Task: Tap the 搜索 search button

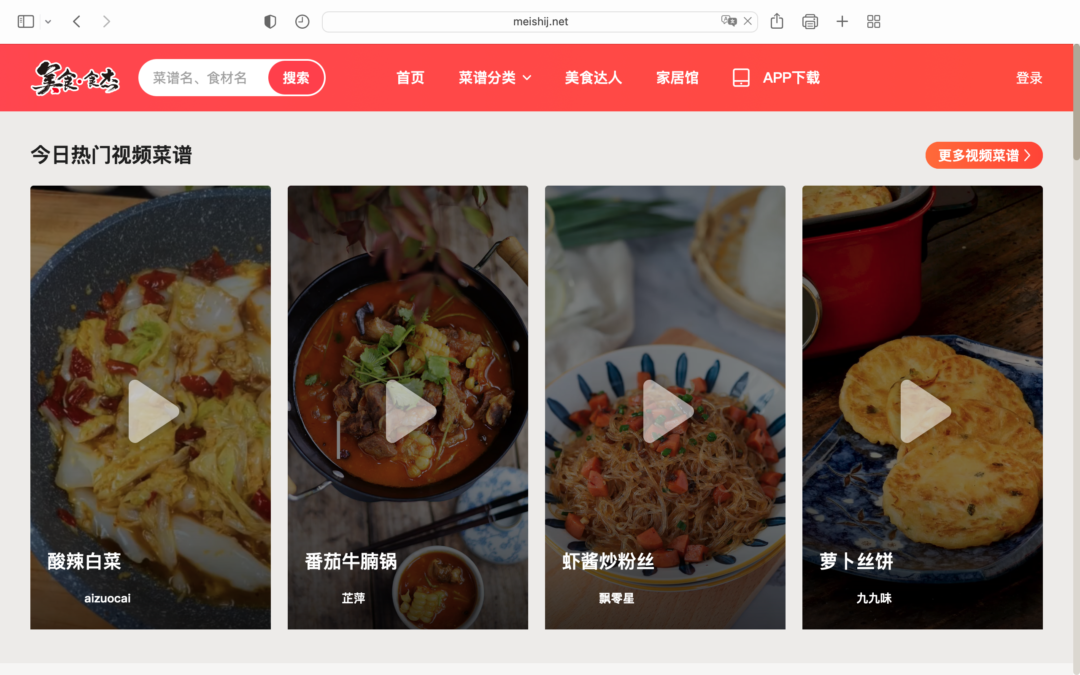Action: [x=296, y=78]
